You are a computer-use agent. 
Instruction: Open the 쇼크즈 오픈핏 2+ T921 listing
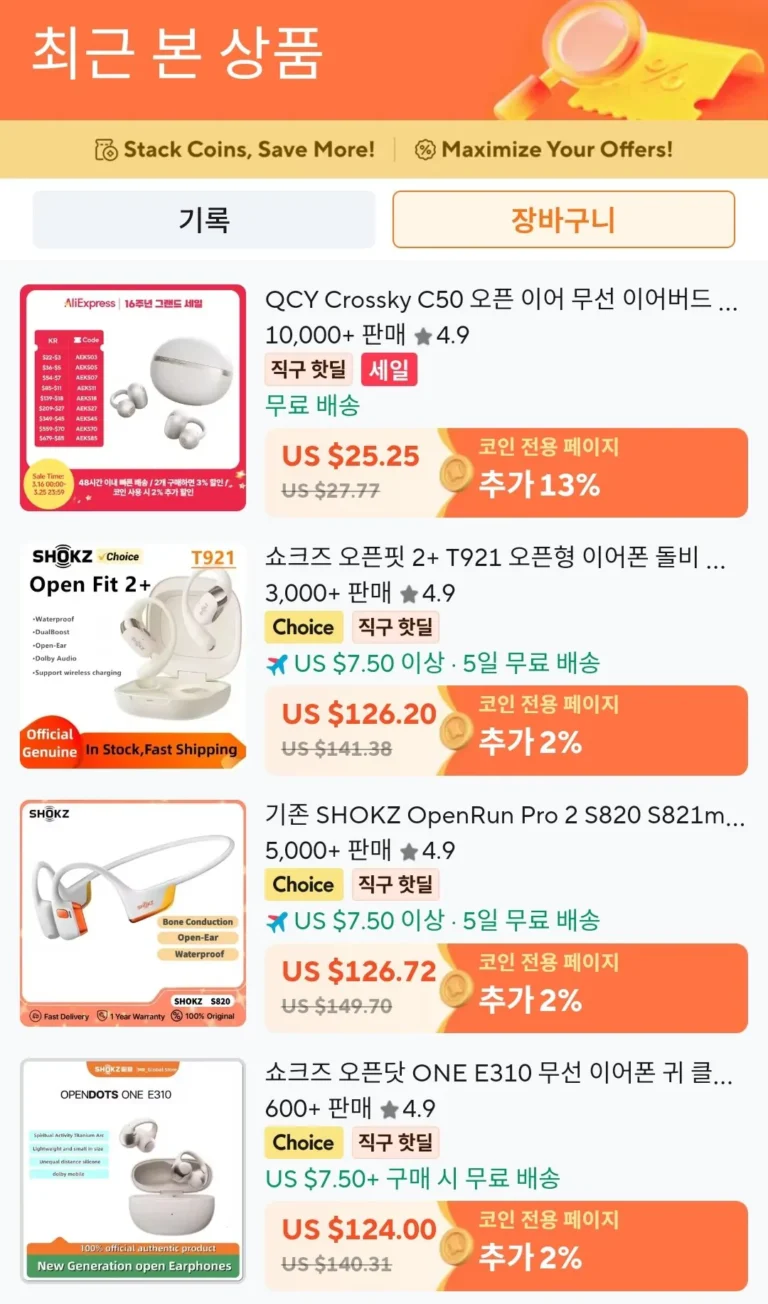tap(495, 558)
